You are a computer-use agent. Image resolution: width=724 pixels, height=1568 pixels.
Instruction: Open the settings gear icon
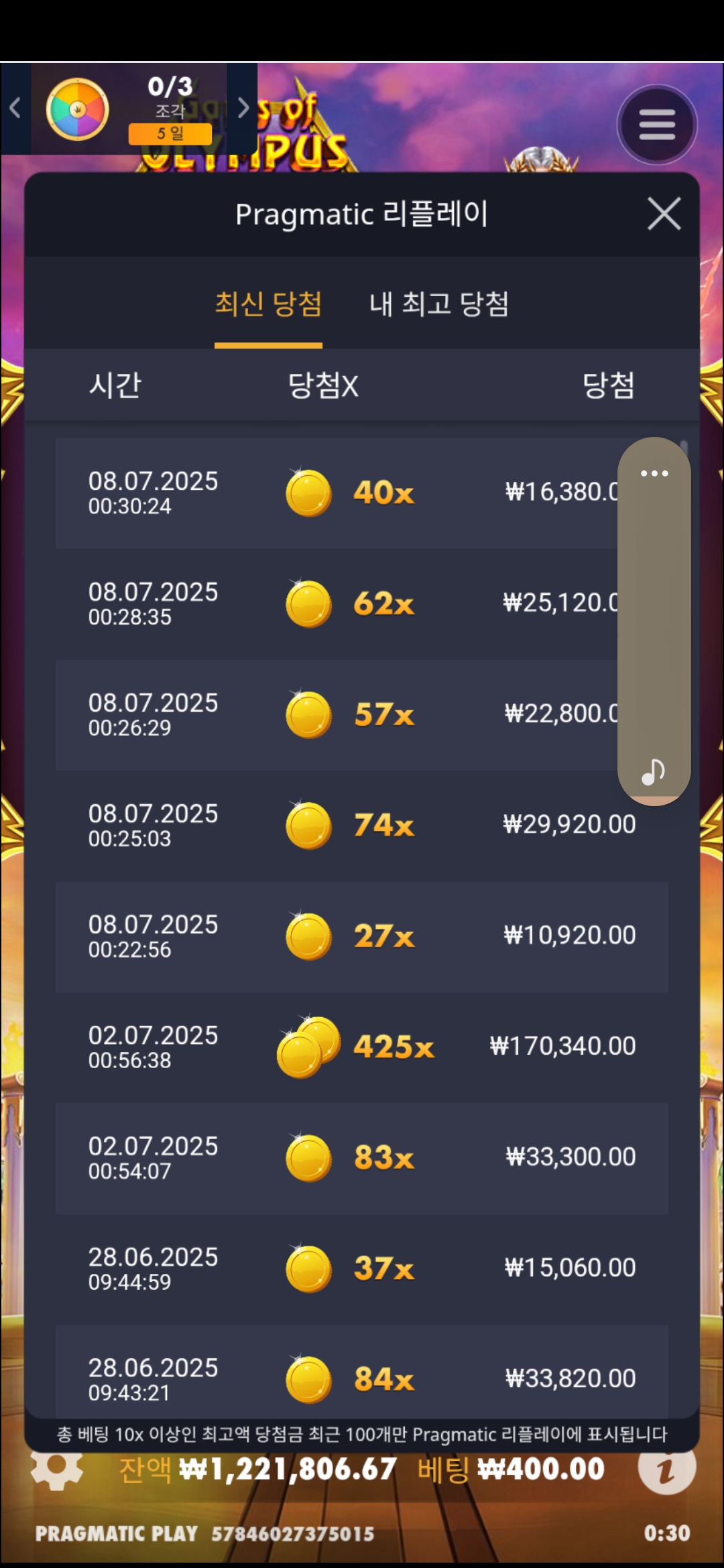[57, 1469]
